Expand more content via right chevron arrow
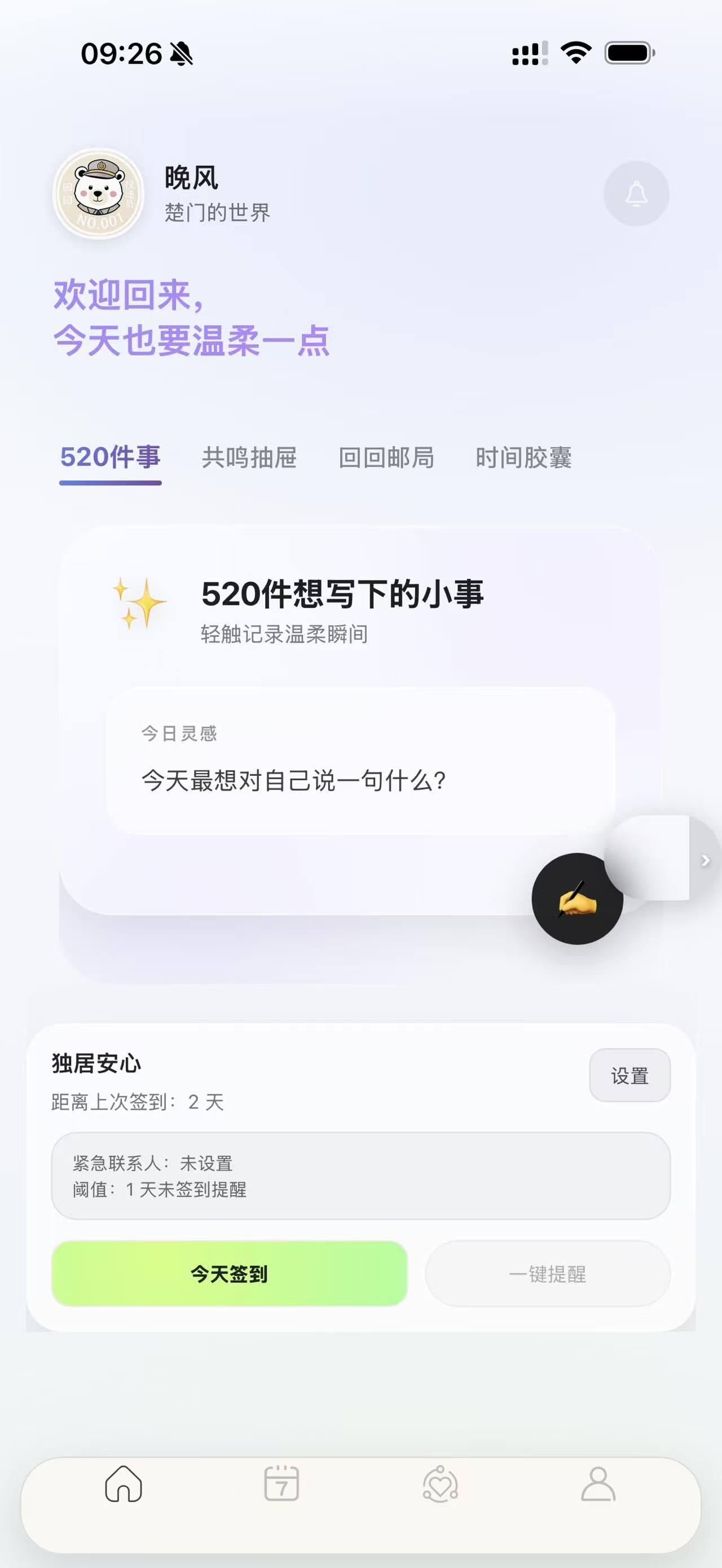Viewport: 722px width, 1568px height. tap(706, 859)
